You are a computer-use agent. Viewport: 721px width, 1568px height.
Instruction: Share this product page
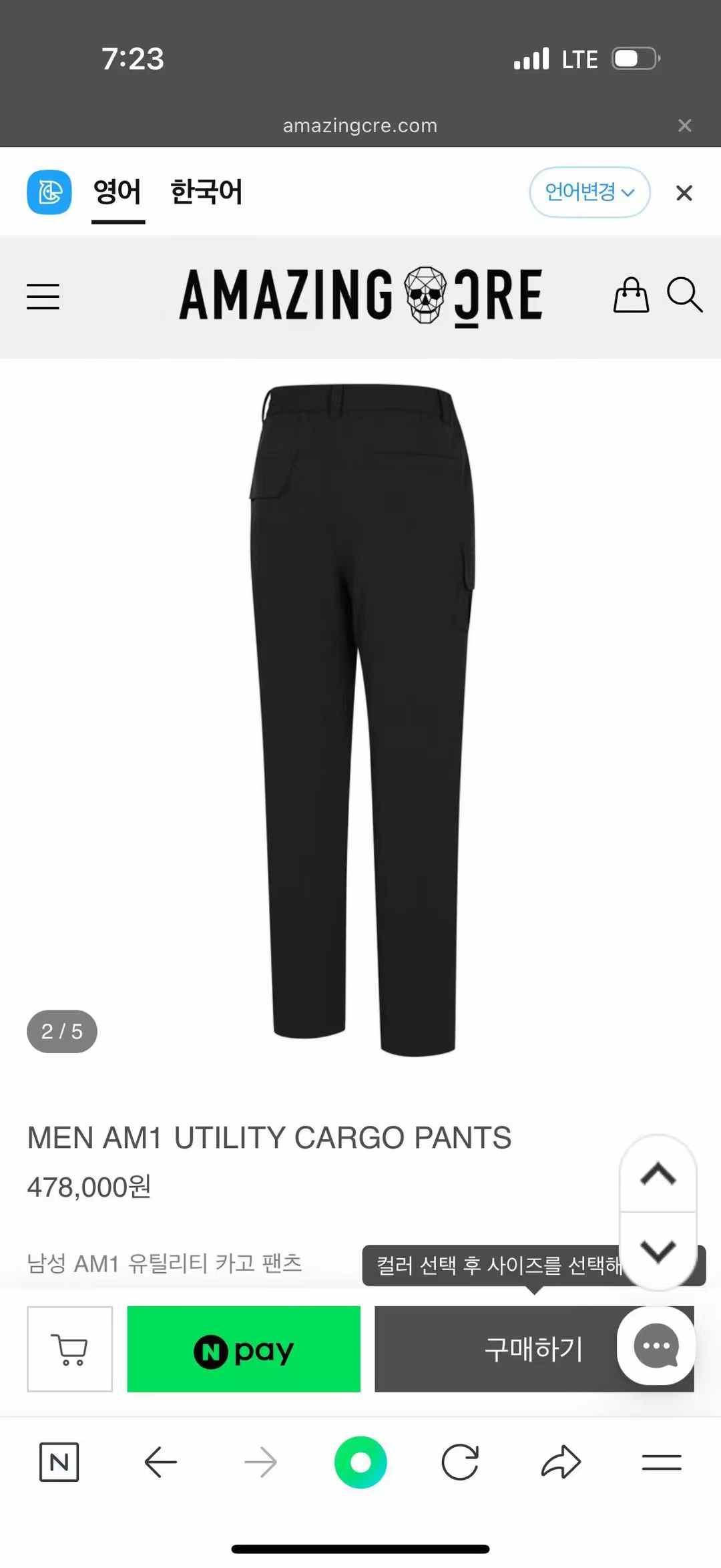561,1462
